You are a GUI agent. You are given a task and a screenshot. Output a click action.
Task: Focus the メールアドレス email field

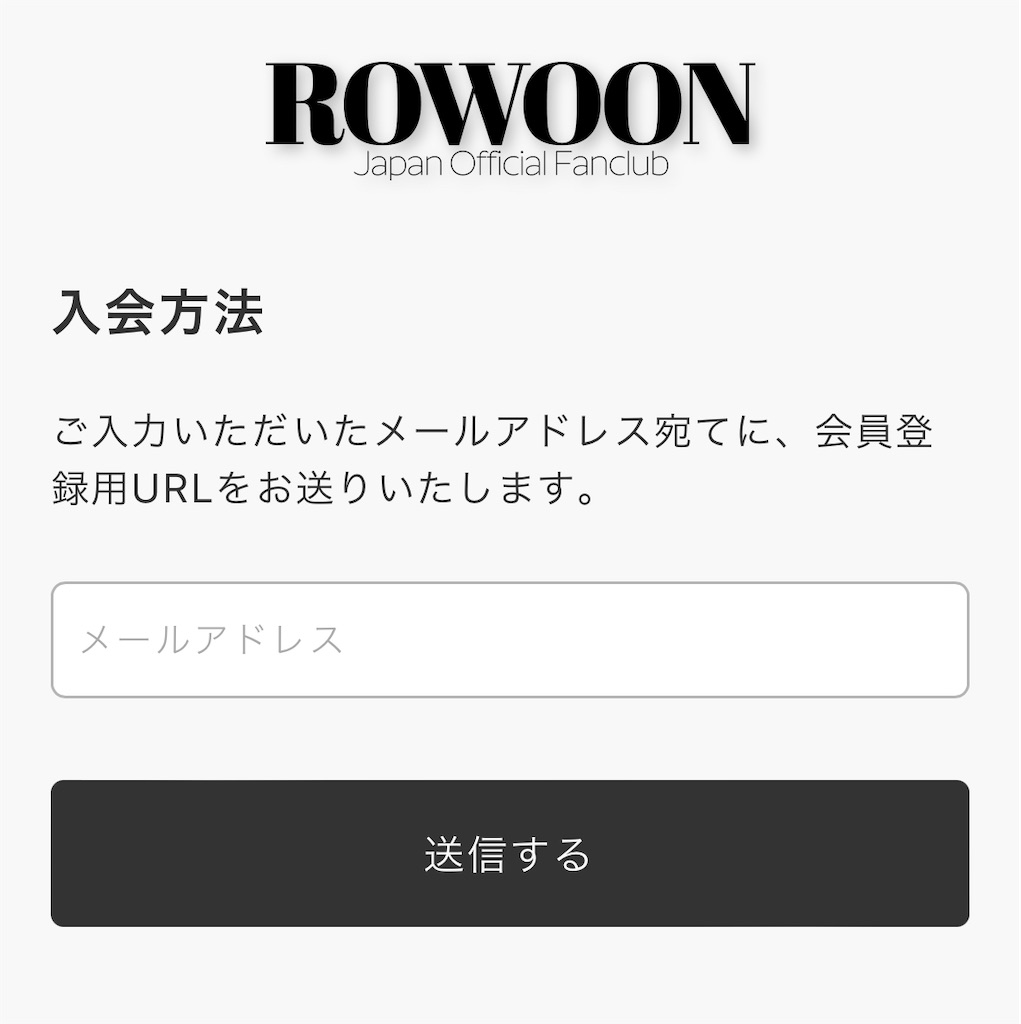(509, 640)
